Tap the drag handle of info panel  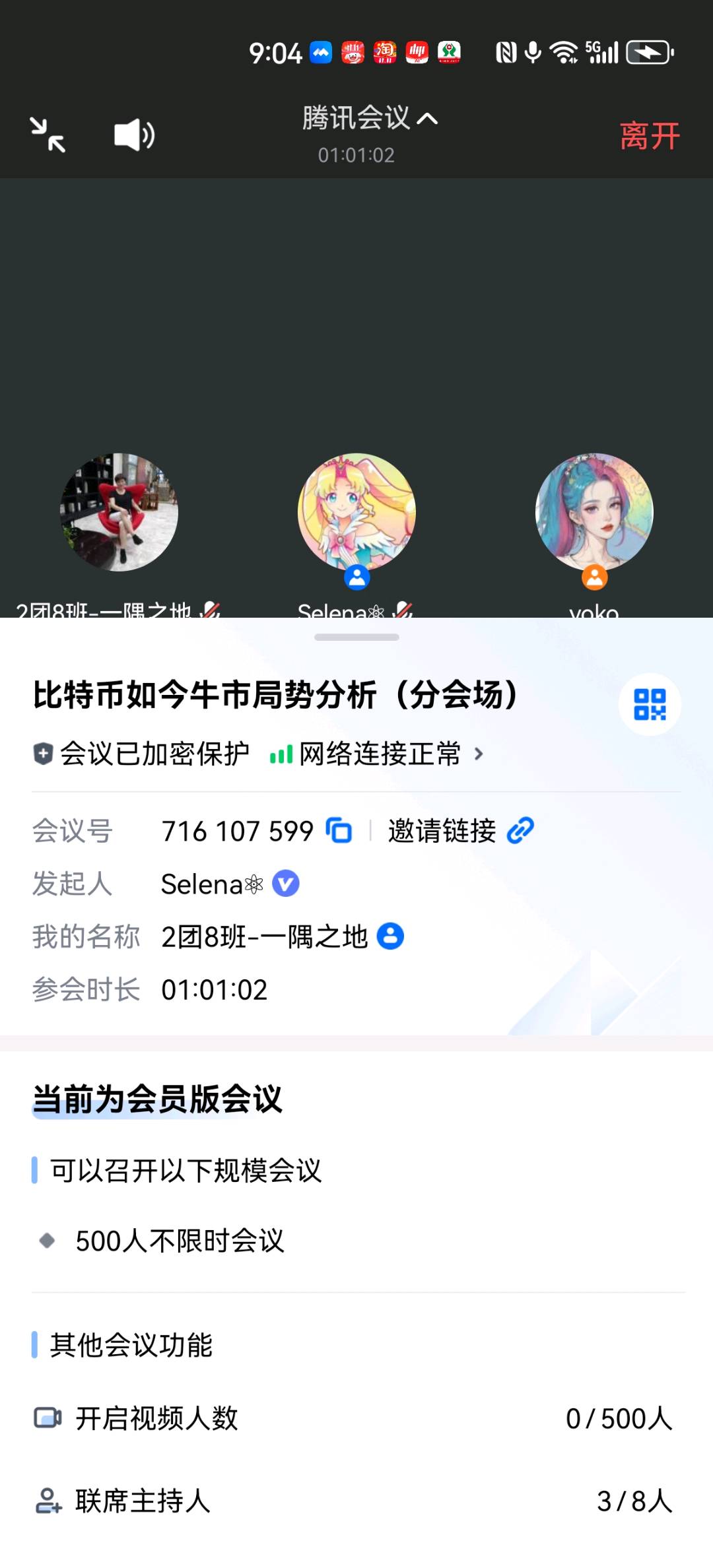click(356, 637)
